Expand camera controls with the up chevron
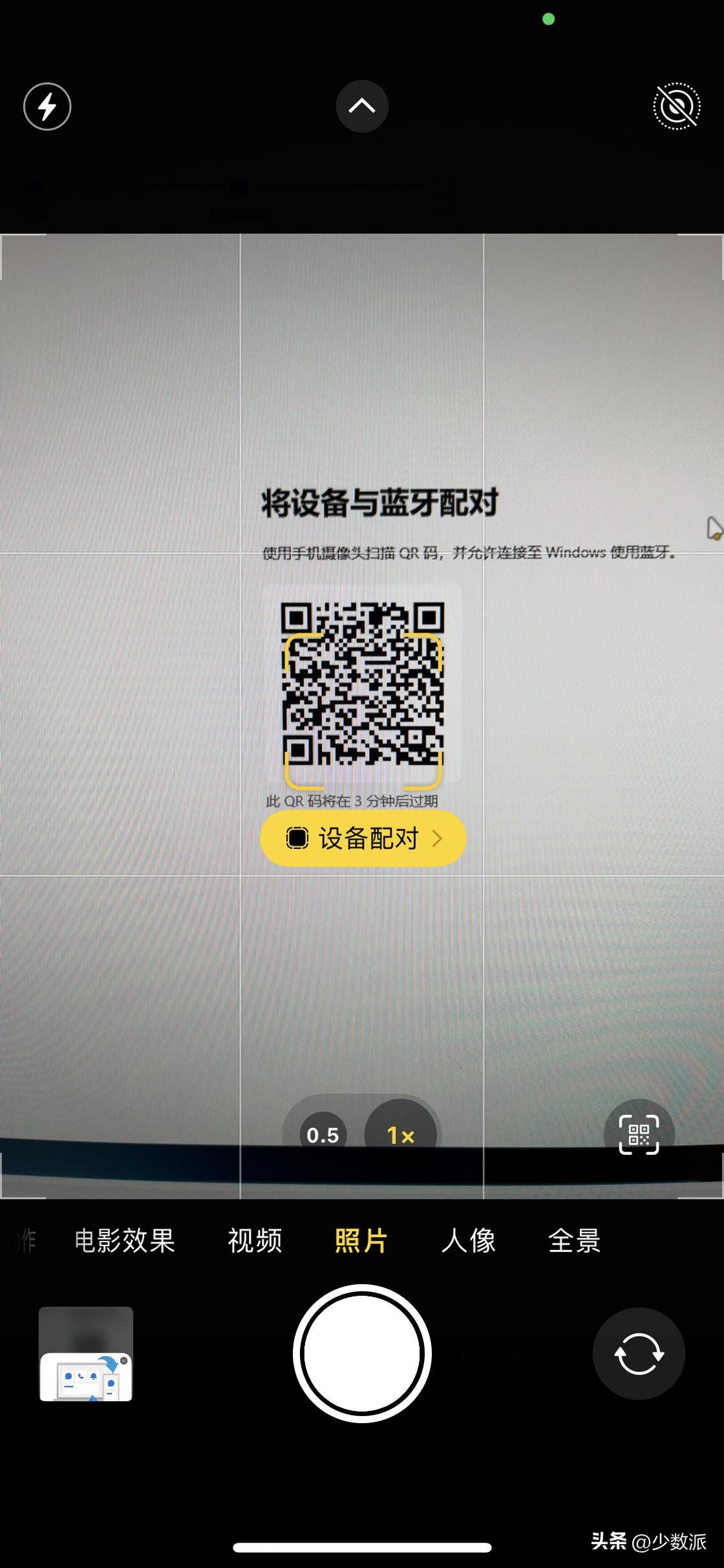Image resolution: width=724 pixels, height=1568 pixels. (x=362, y=107)
